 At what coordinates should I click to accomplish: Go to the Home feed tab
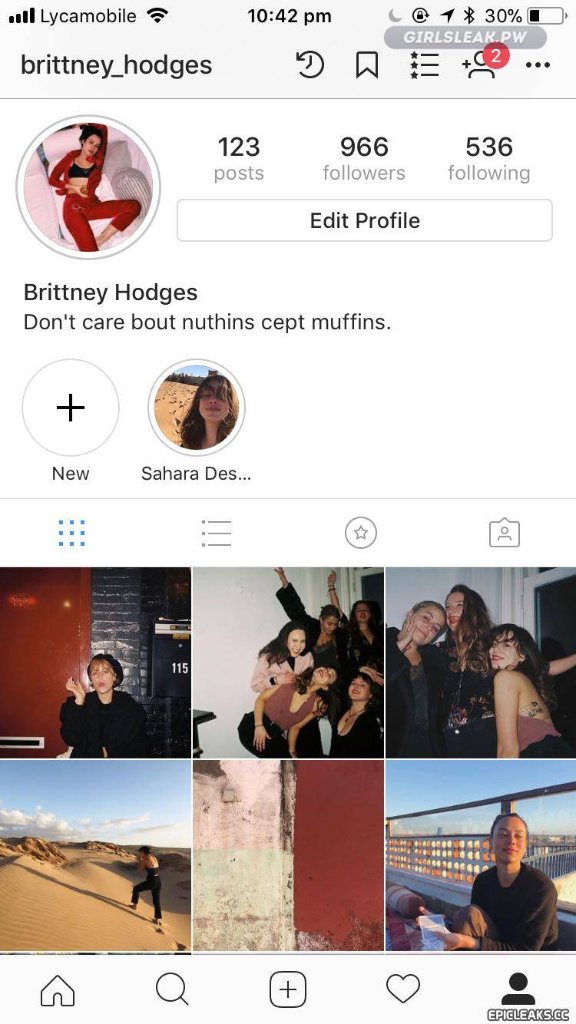[57, 990]
